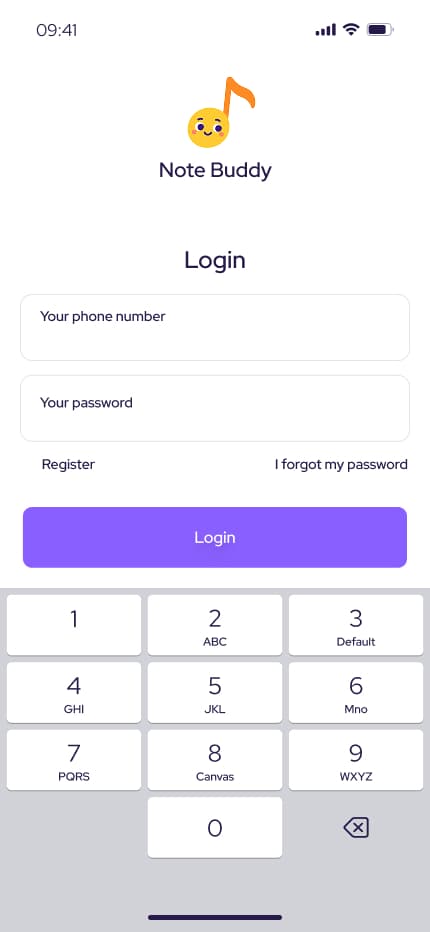The width and height of the screenshot is (430, 932).
Task: Open the I forgot my password link
Action: coord(341,464)
